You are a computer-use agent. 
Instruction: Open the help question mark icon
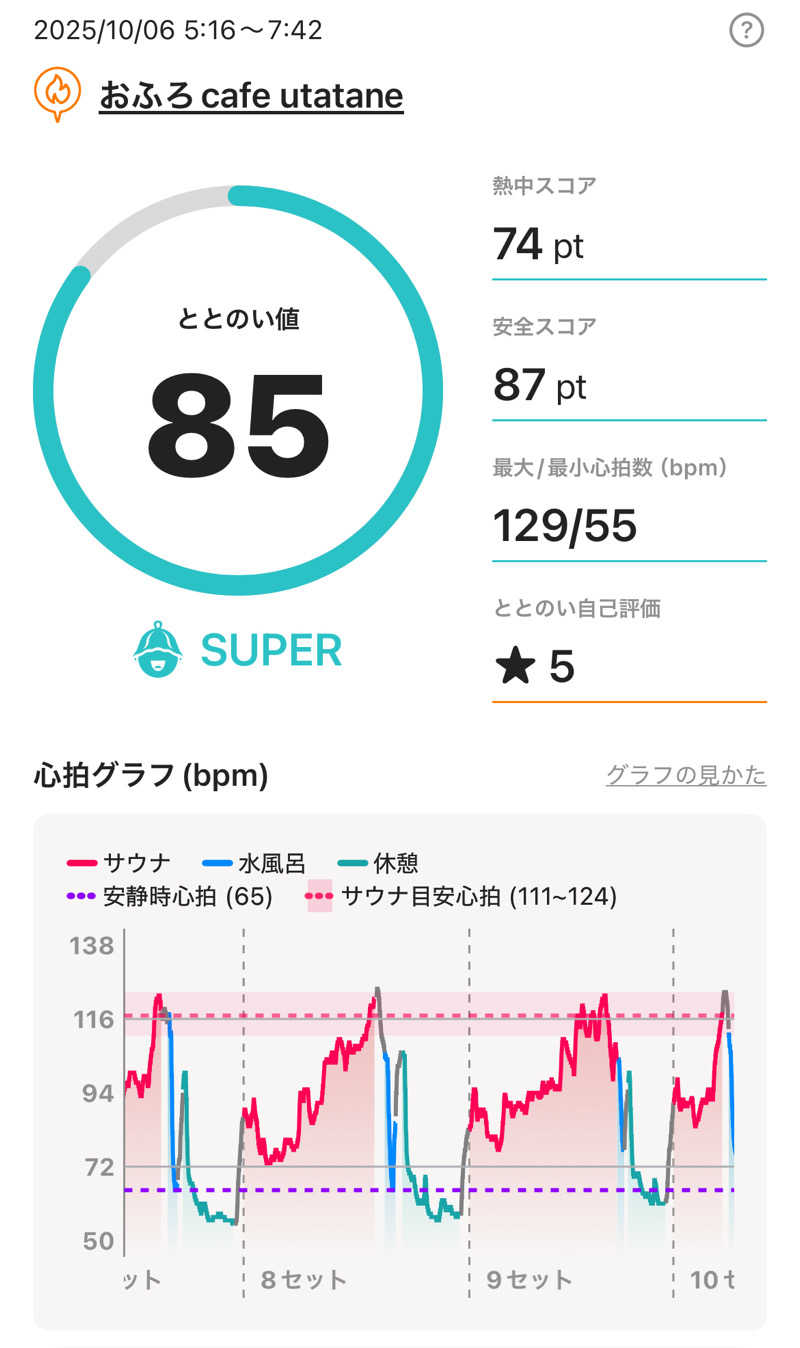tap(746, 32)
